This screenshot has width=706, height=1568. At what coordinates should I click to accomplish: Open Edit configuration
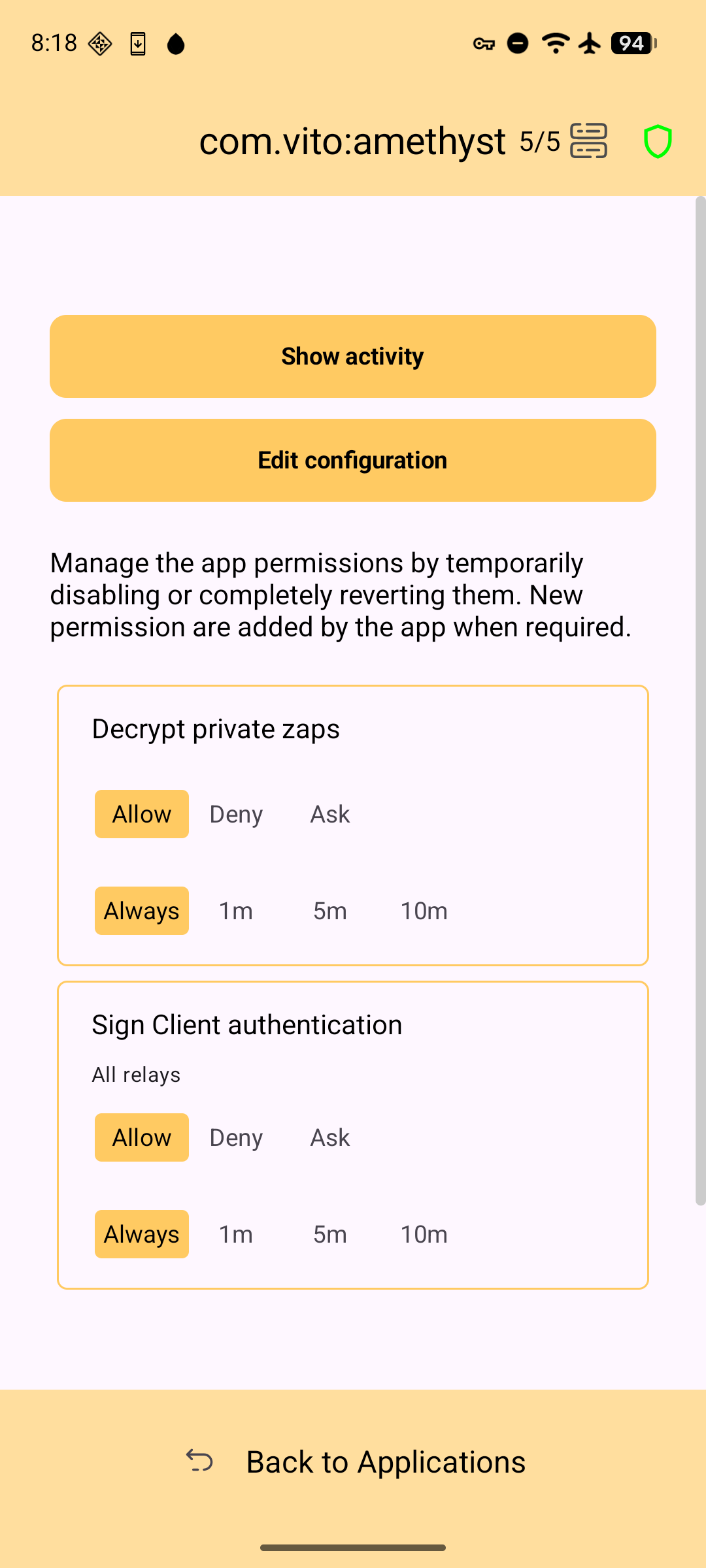coord(353,461)
